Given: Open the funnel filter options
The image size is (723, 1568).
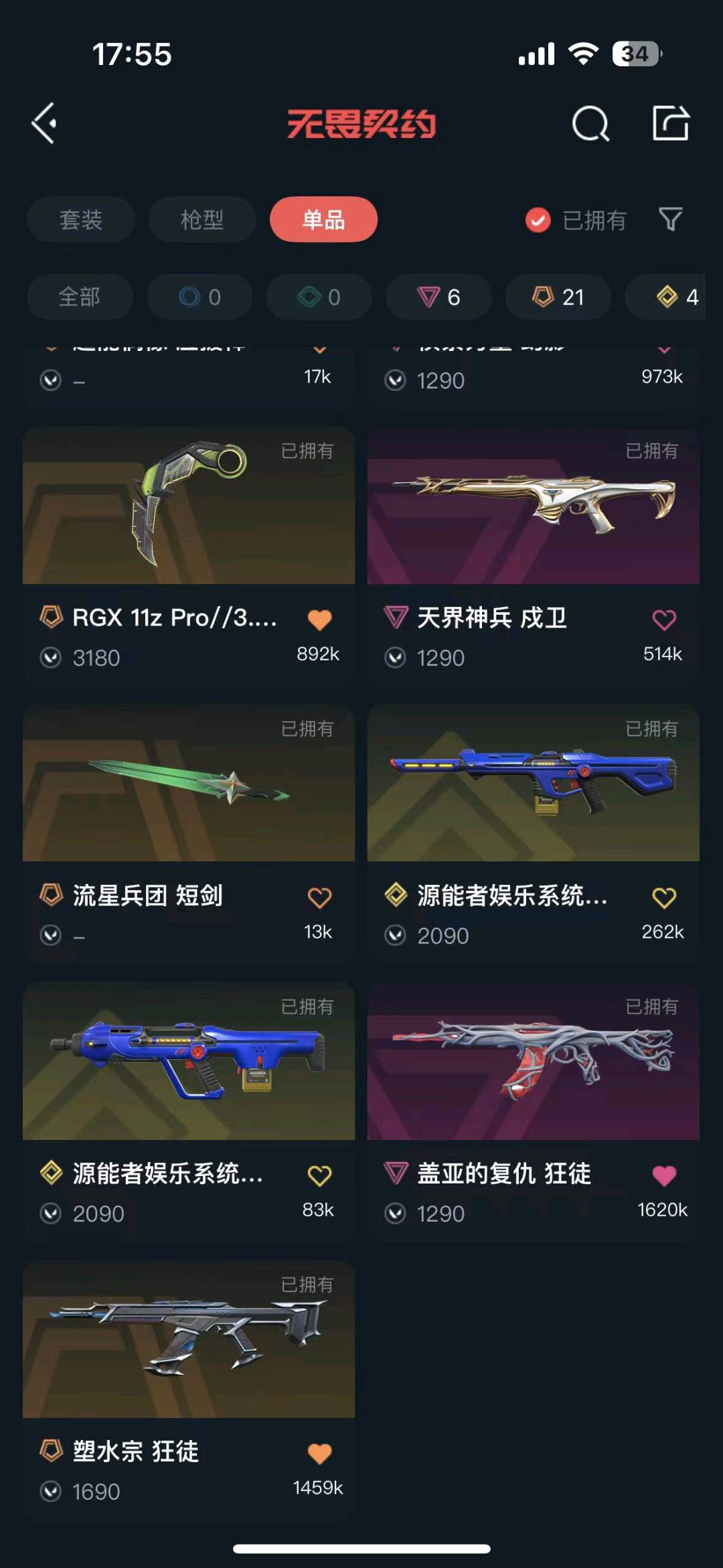Looking at the screenshot, I should coord(671,220).
